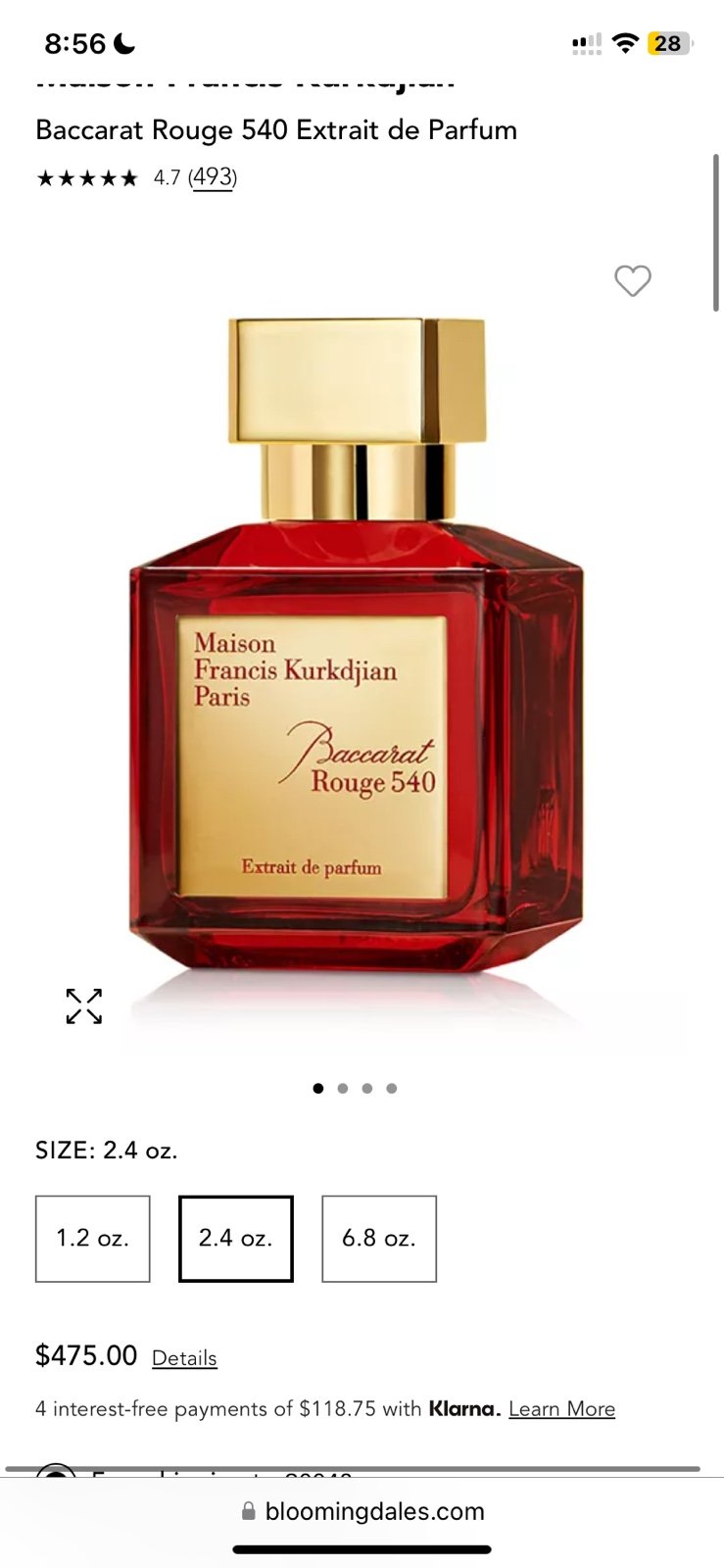724x1568 pixels.
Task: Open Klarna Learn More link
Action: (562, 1409)
